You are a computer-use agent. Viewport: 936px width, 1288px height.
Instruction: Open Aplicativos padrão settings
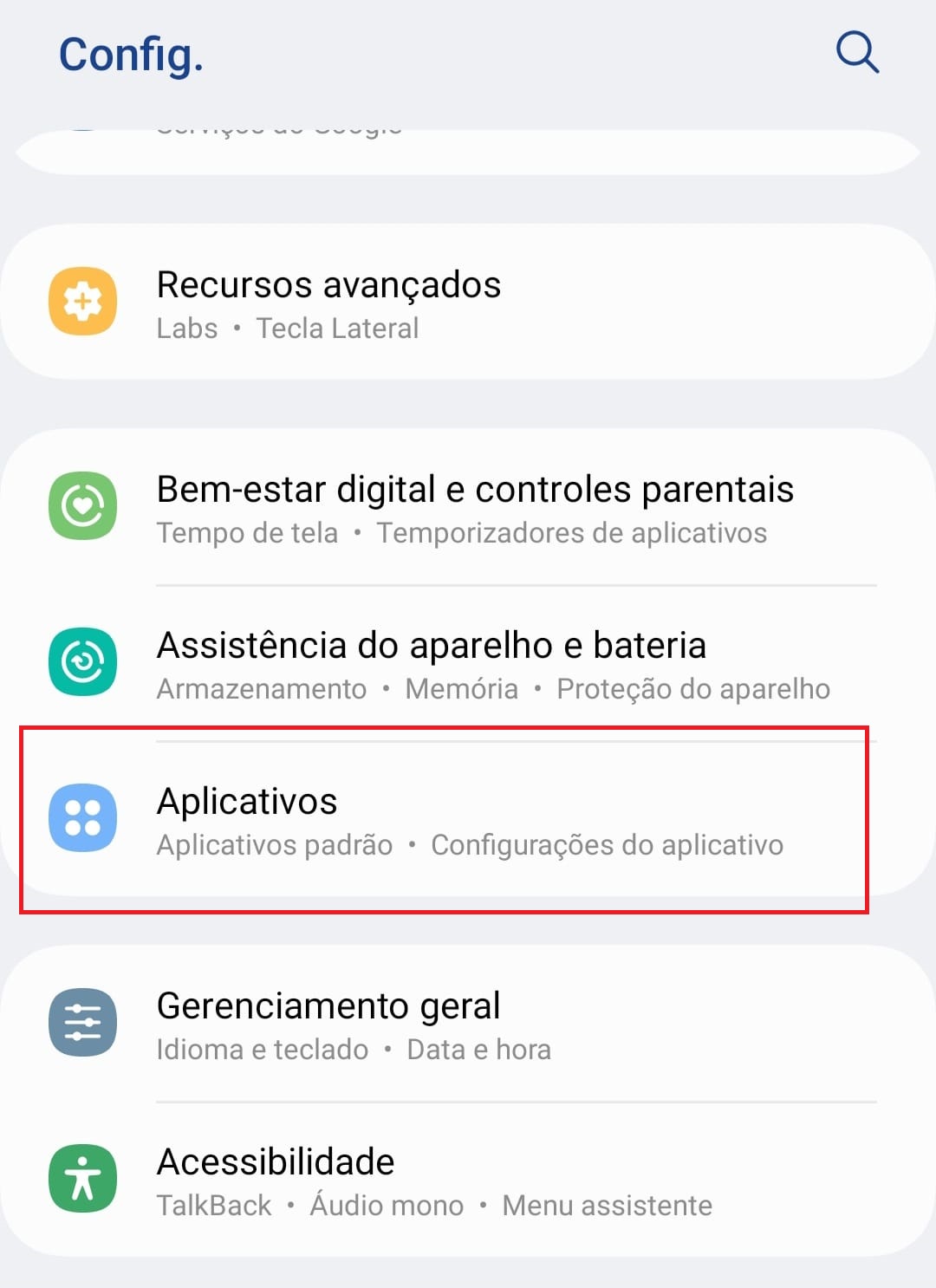coord(275,844)
